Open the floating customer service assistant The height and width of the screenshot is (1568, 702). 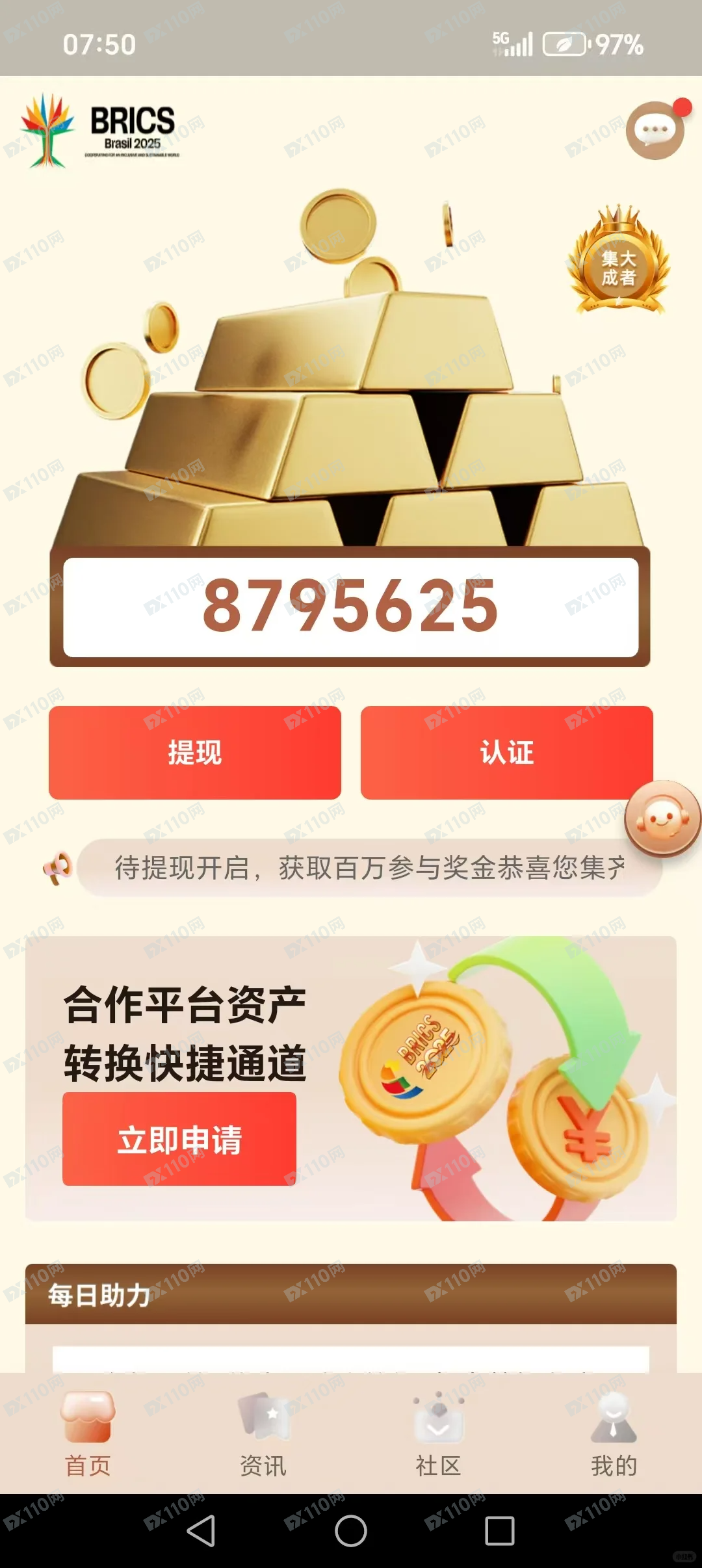coord(662,818)
